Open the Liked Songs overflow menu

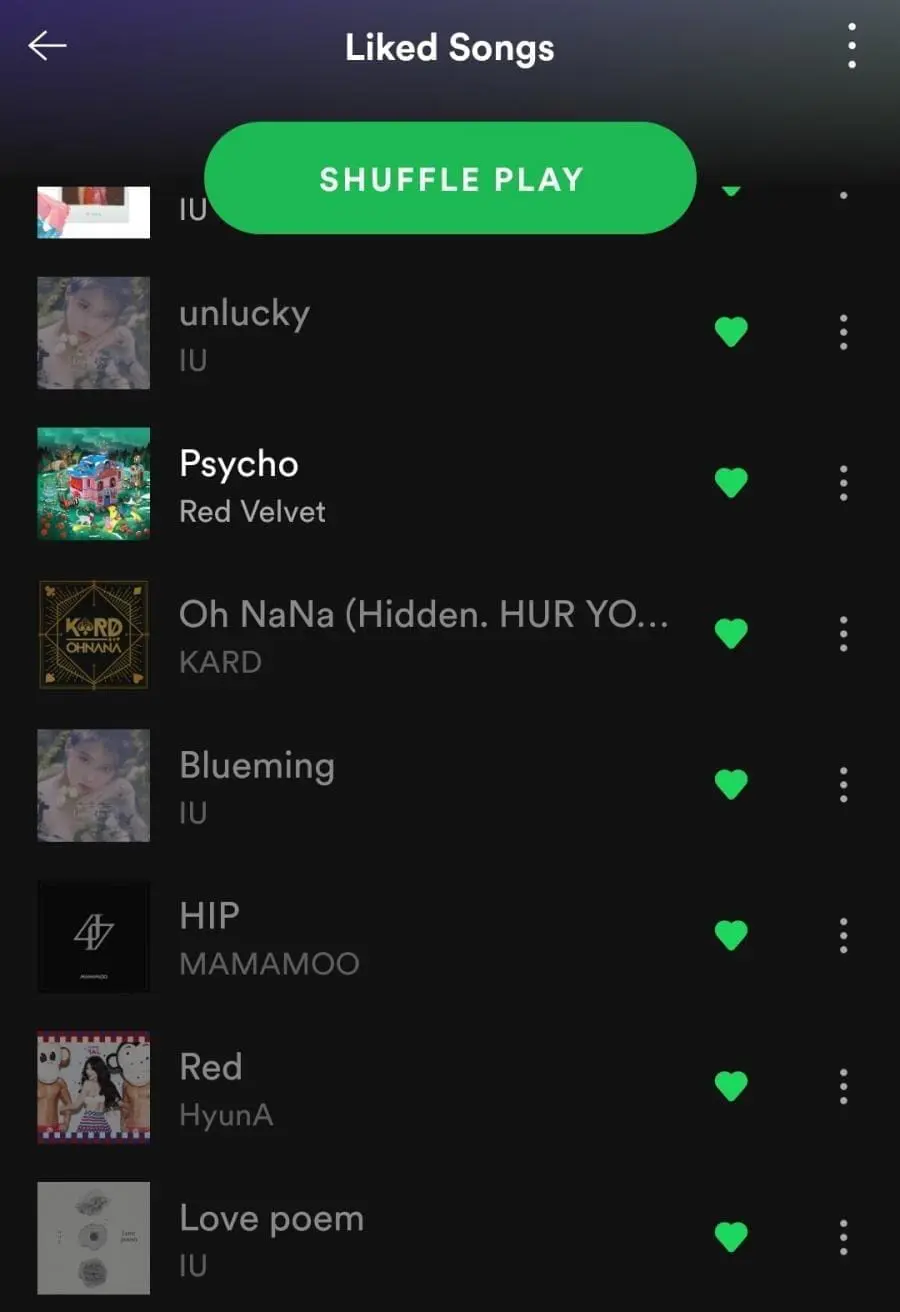coord(851,46)
